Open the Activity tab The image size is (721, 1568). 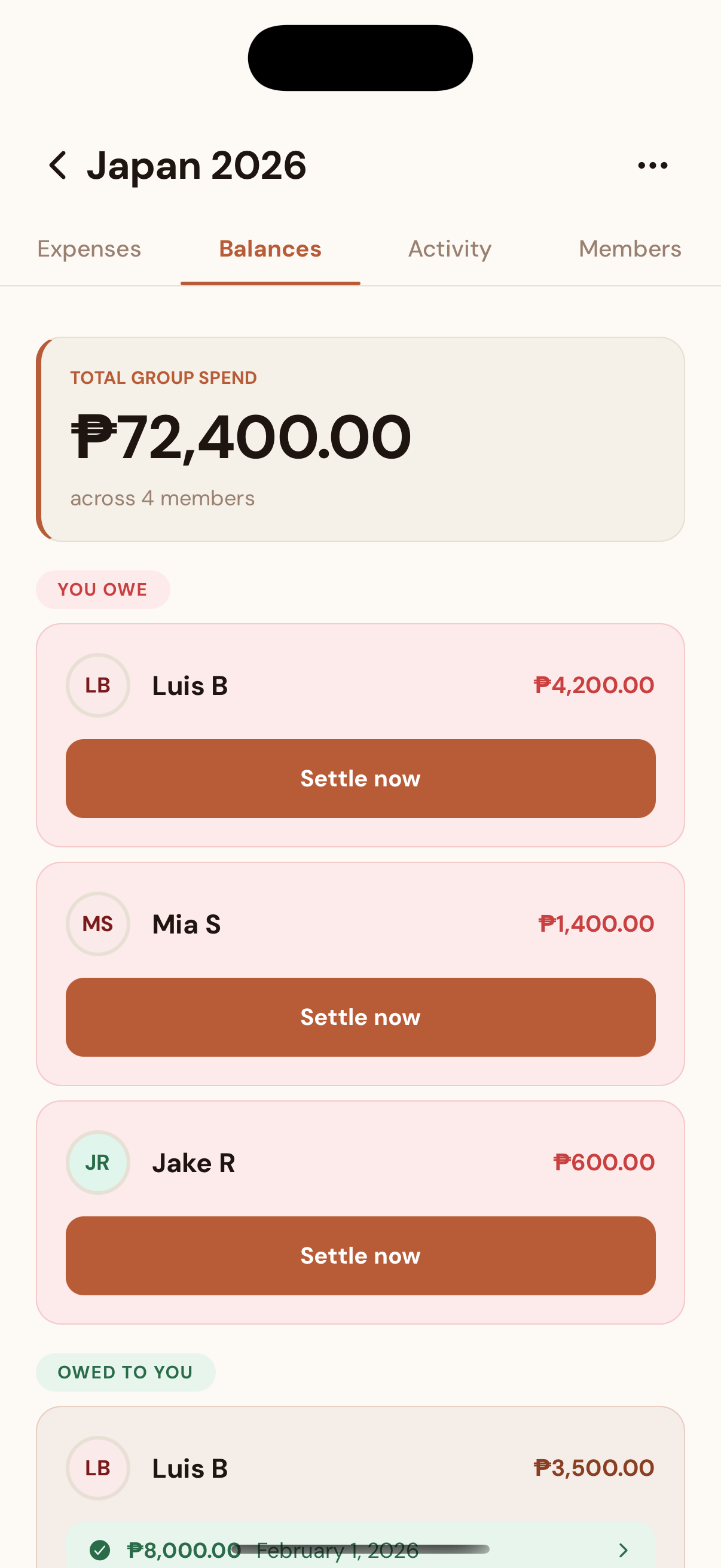click(450, 249)
